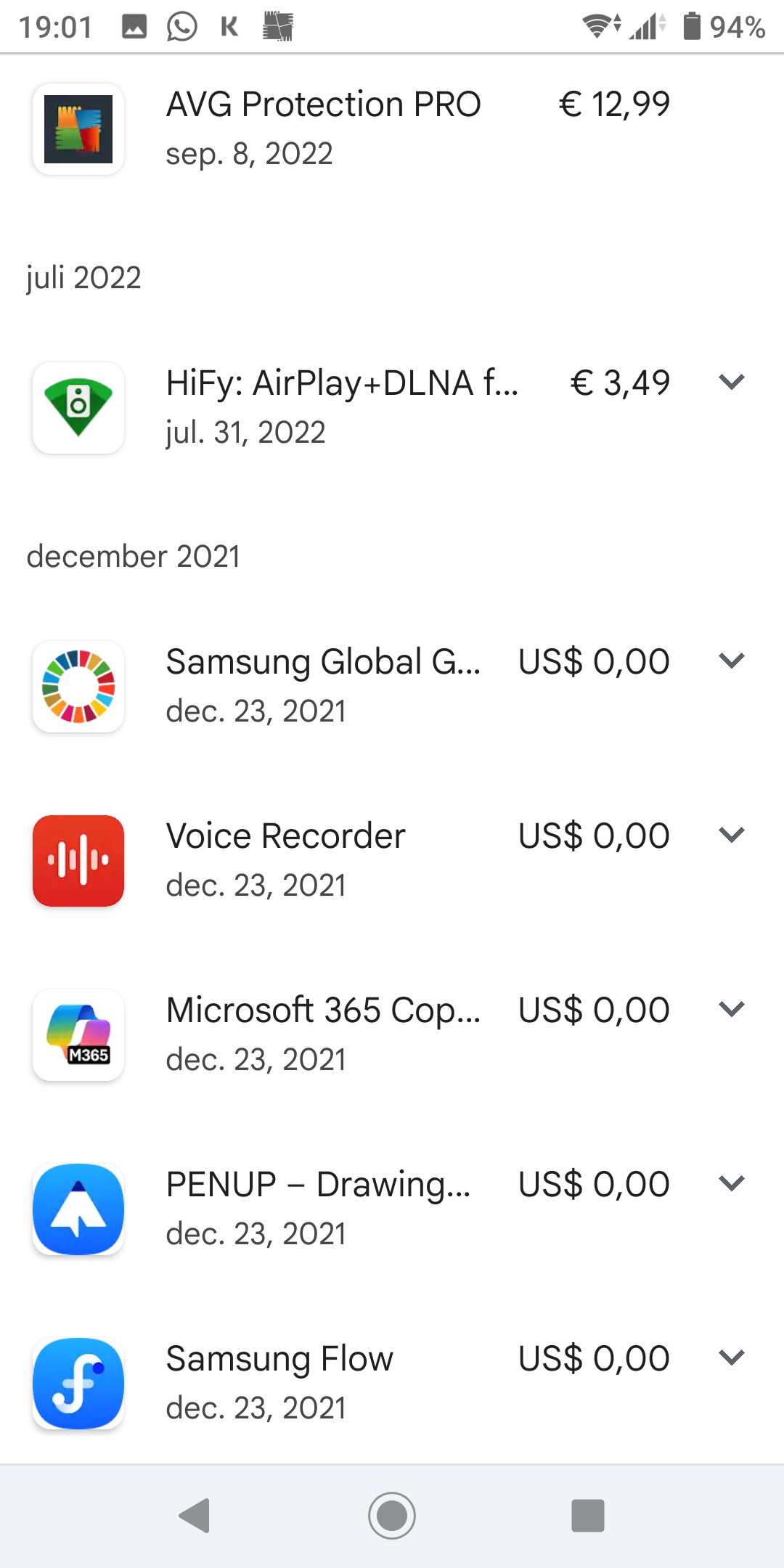Viewport: 784px width, 1568px height.
Task: Expand the HiFy: AirPlay+DLNA purchase details
Action: (x=731, y=382)
